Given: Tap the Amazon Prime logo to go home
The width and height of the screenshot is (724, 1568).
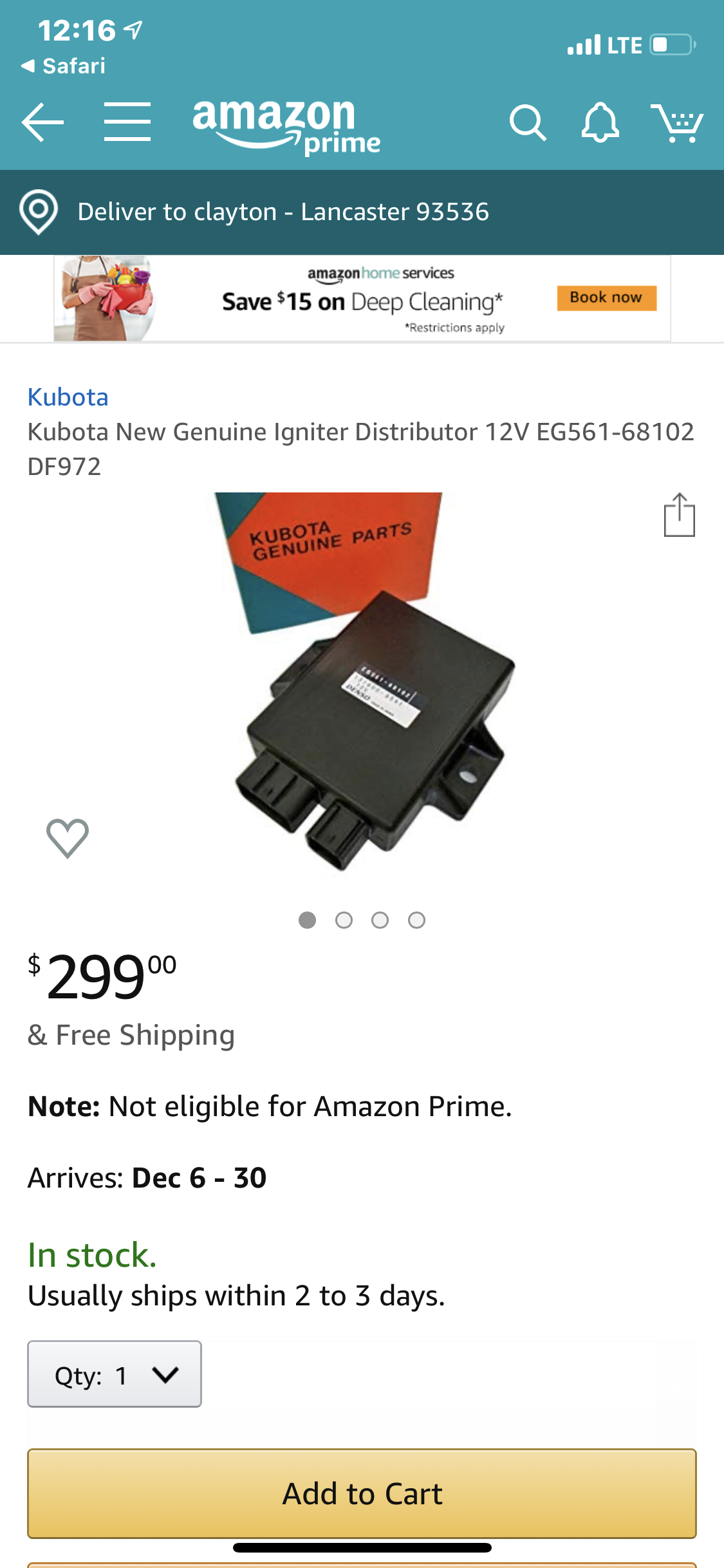Looking at the screenshot, I should coord(286,126).
